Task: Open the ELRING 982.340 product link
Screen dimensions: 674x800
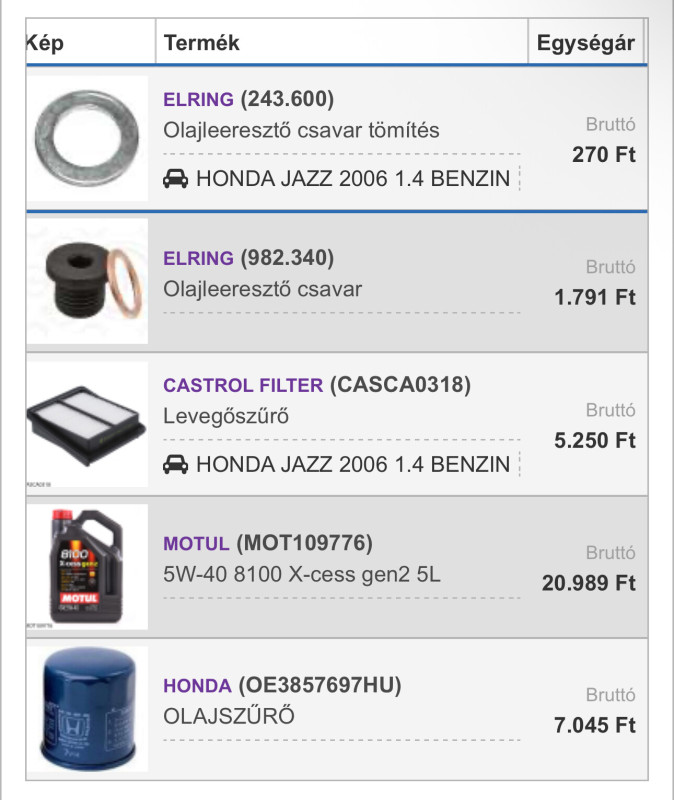Action: pyautogui.click(x=248, y=258)
